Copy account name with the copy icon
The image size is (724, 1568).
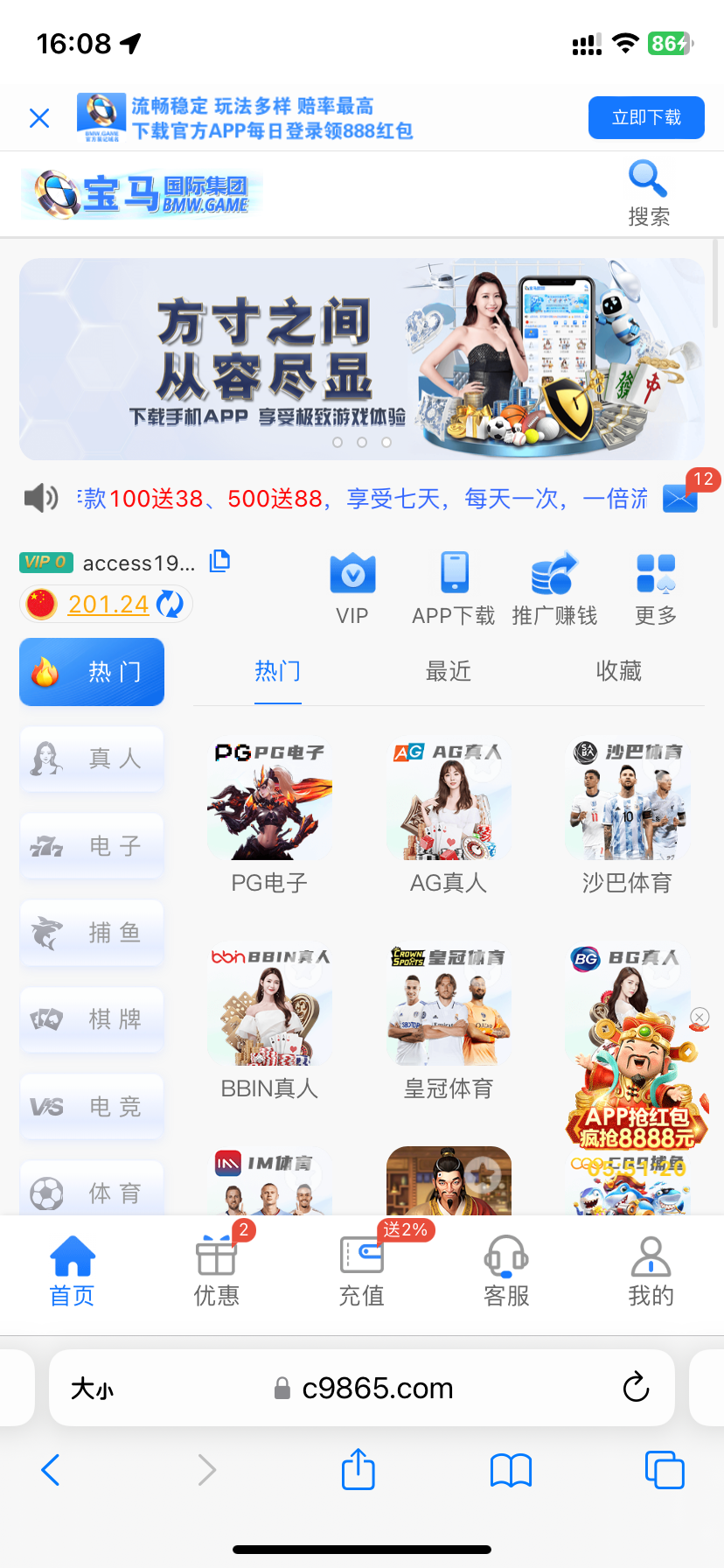coord(219,561)
